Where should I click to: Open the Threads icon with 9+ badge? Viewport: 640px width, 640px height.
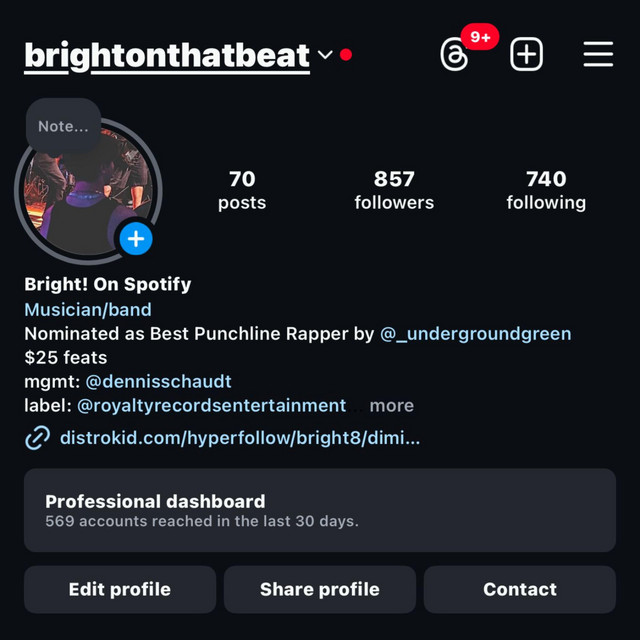pos(456,54)
